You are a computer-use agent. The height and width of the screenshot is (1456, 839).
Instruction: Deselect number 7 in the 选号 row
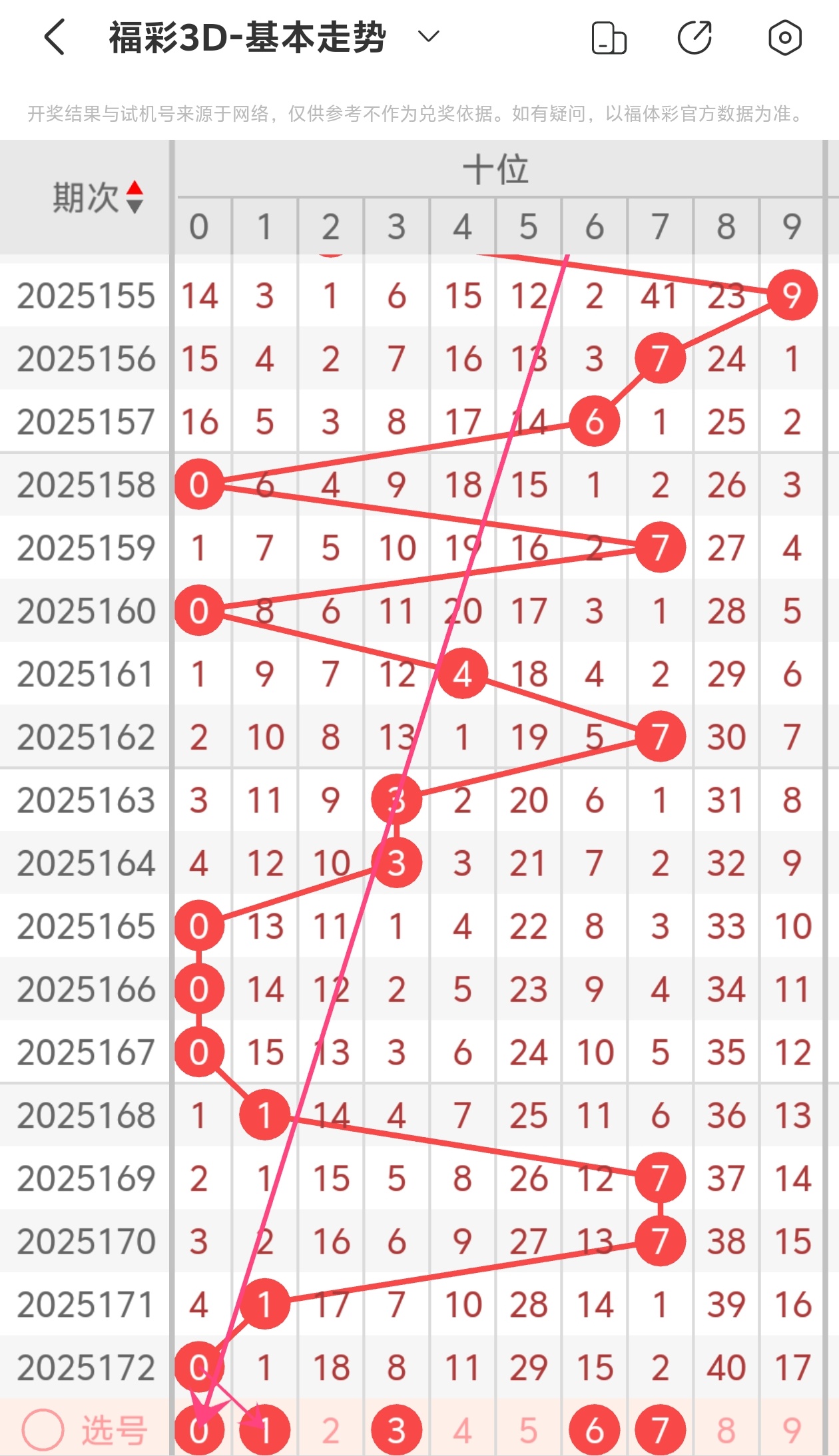(660, 1429)
